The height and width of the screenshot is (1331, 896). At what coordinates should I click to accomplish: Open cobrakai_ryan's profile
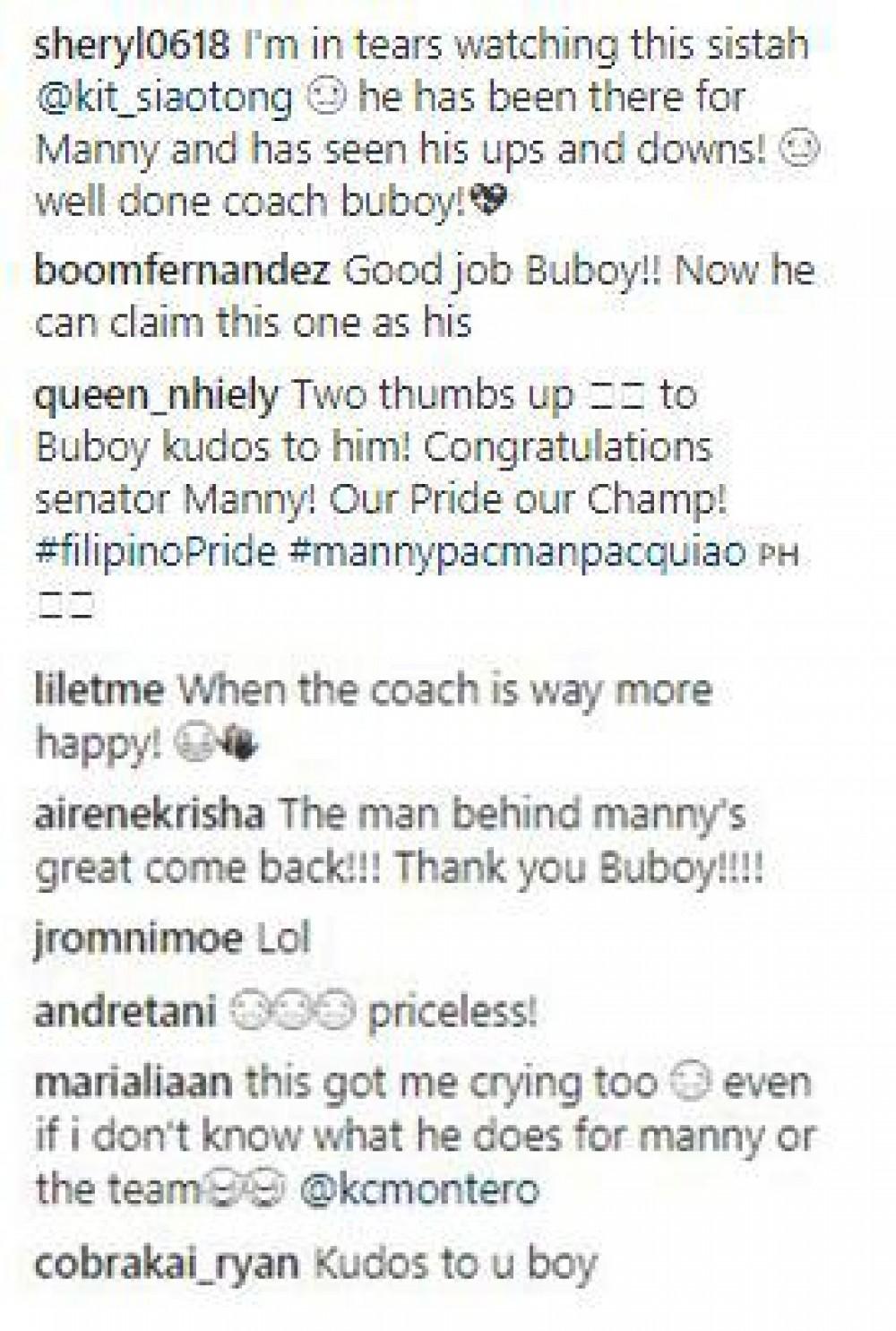pos(166,1264)
